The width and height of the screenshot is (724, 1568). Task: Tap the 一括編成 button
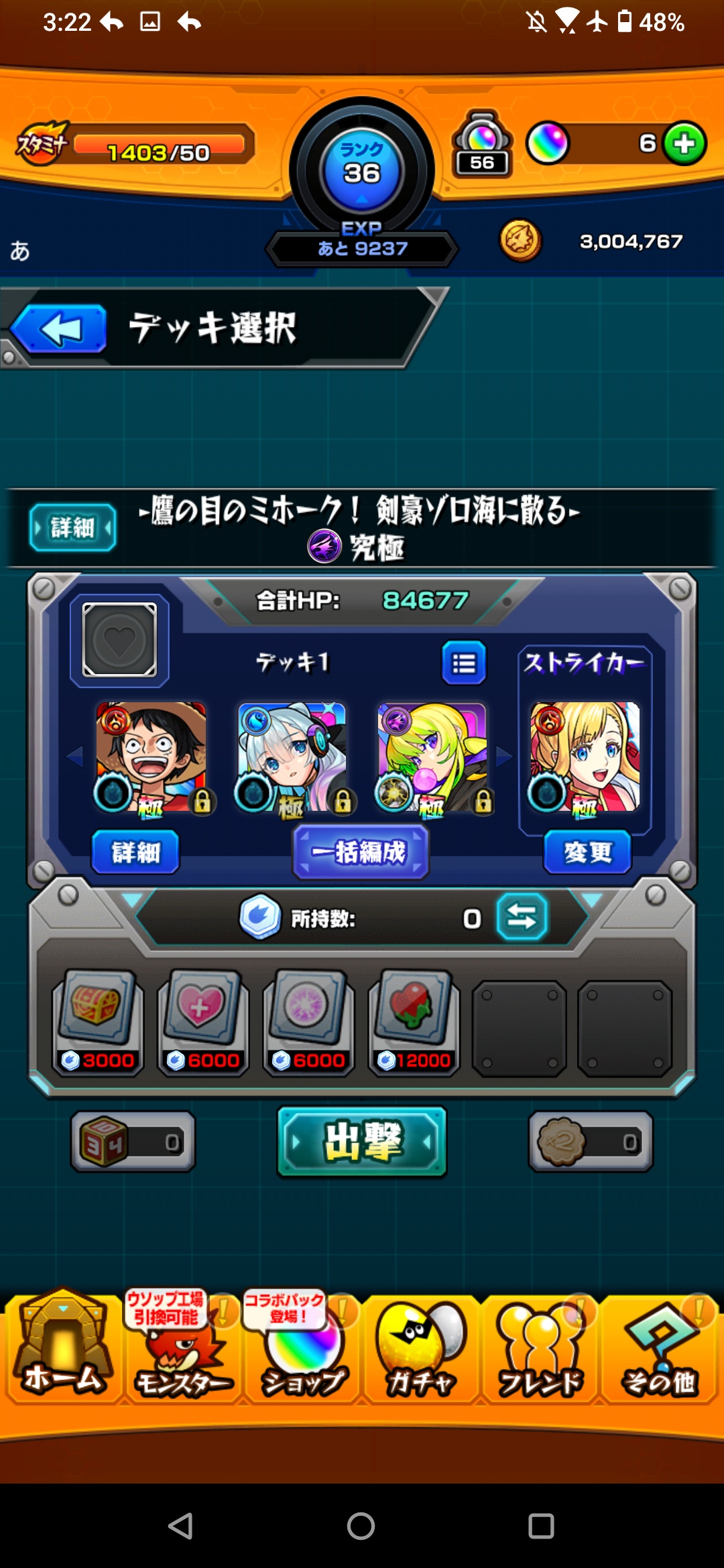tap(361, 852)
